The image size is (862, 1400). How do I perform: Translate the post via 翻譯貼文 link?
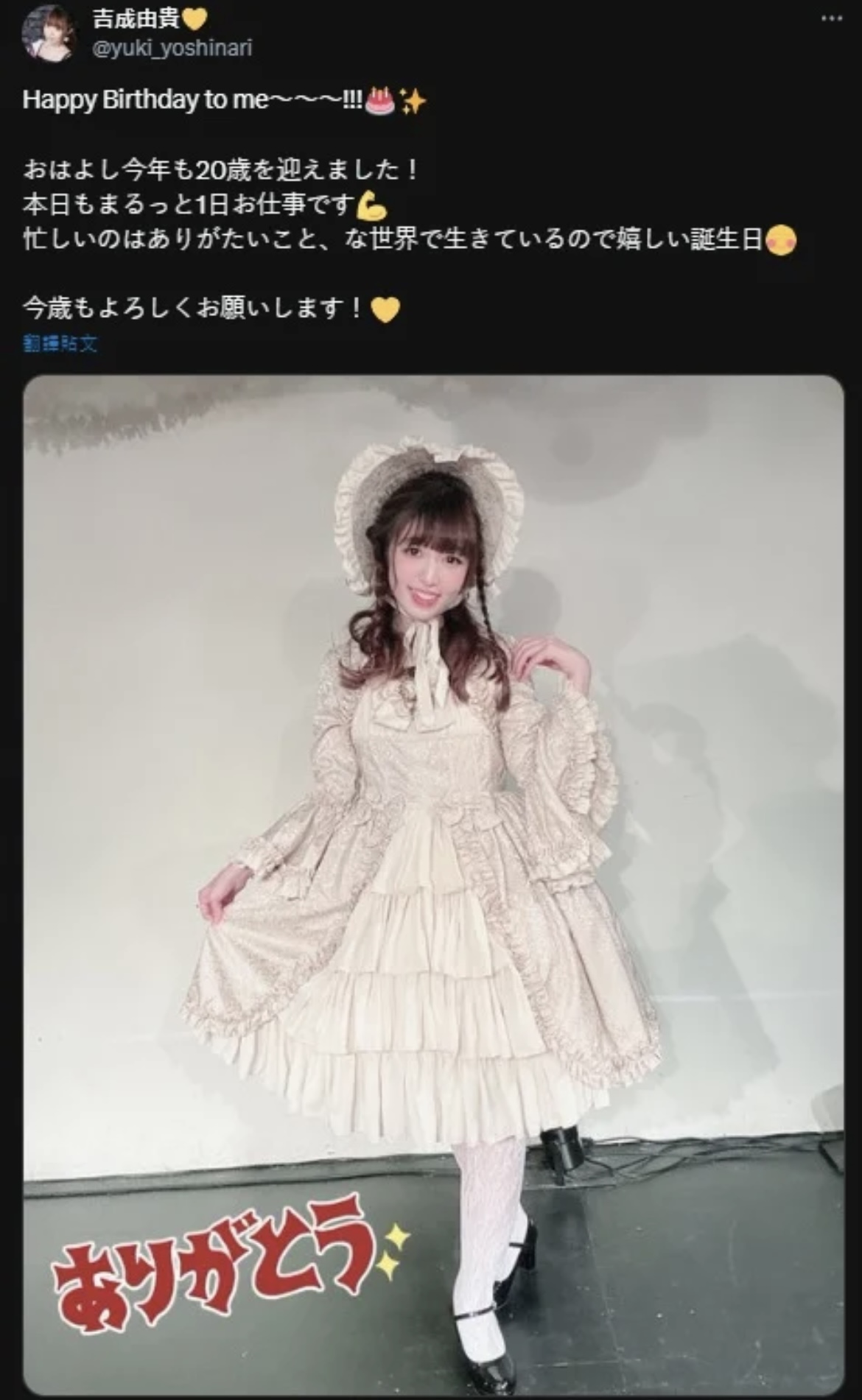[60, 343]
